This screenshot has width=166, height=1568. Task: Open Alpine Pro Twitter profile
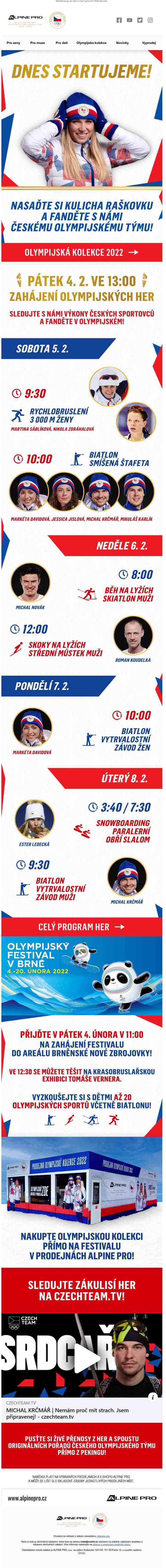[x=140, y=20]
